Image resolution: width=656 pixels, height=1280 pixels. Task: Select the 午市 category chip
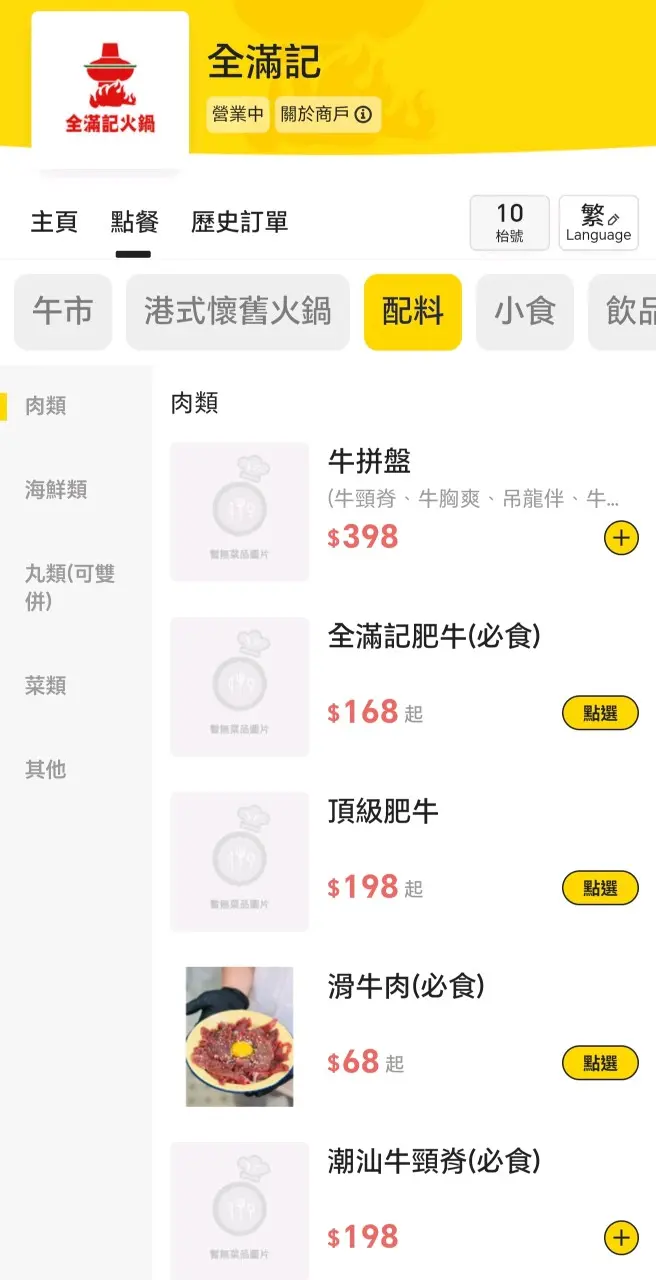point(63,311)
